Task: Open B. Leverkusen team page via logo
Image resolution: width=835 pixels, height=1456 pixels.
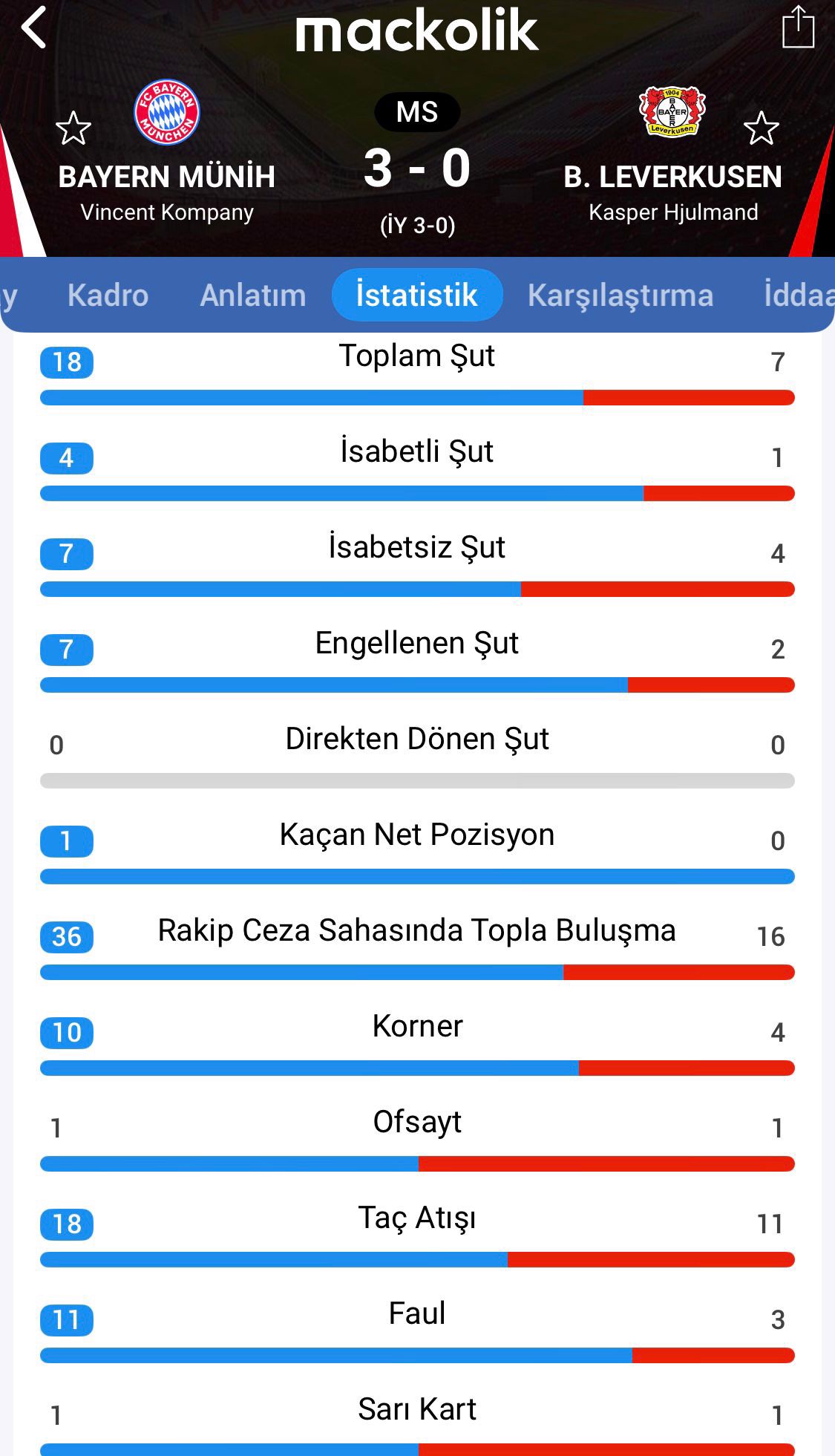Action: (672, 112)
